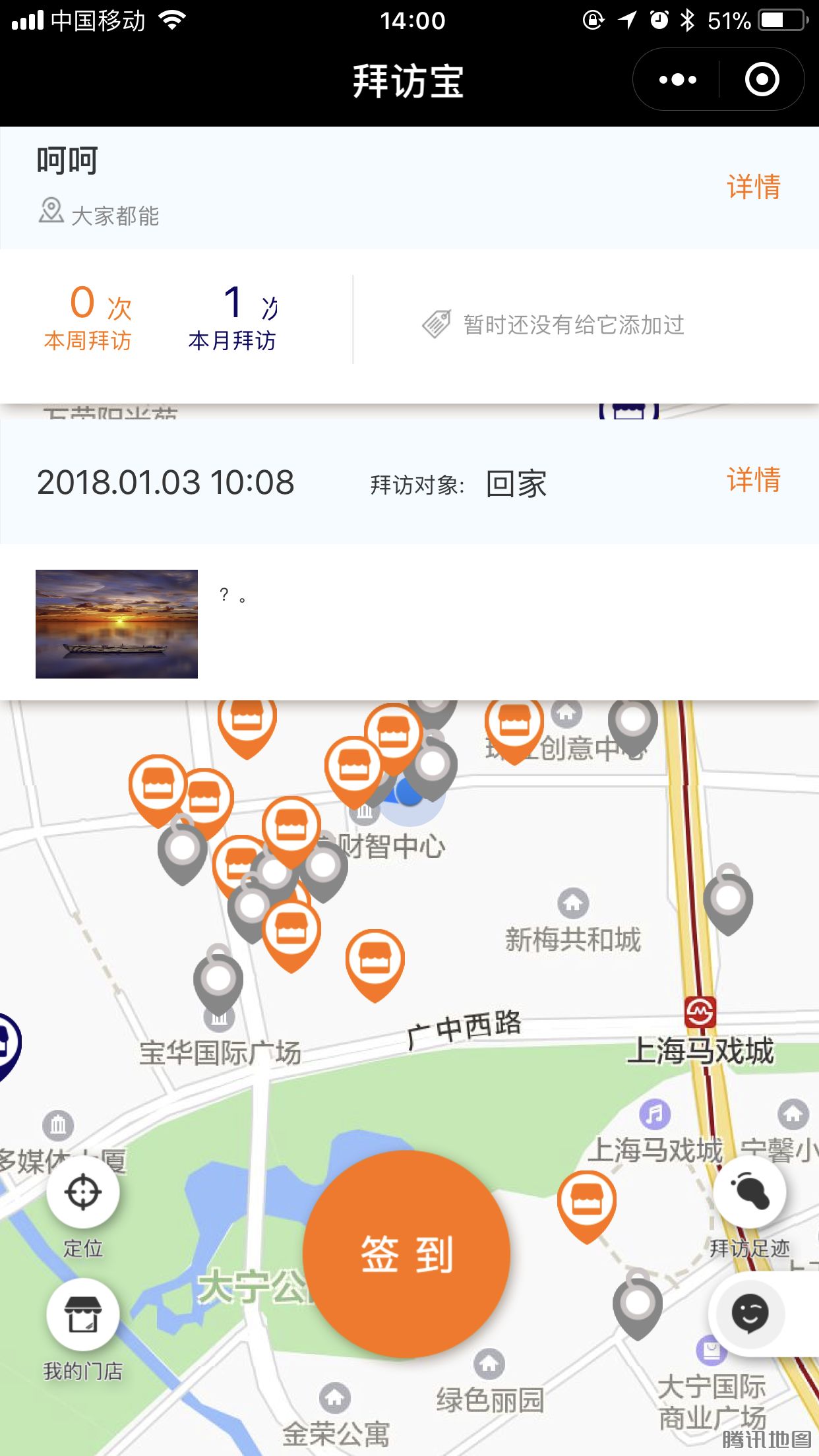
Task: Add a tag via 暂时还没有给它添加过
Action: [x=554, y=324]
